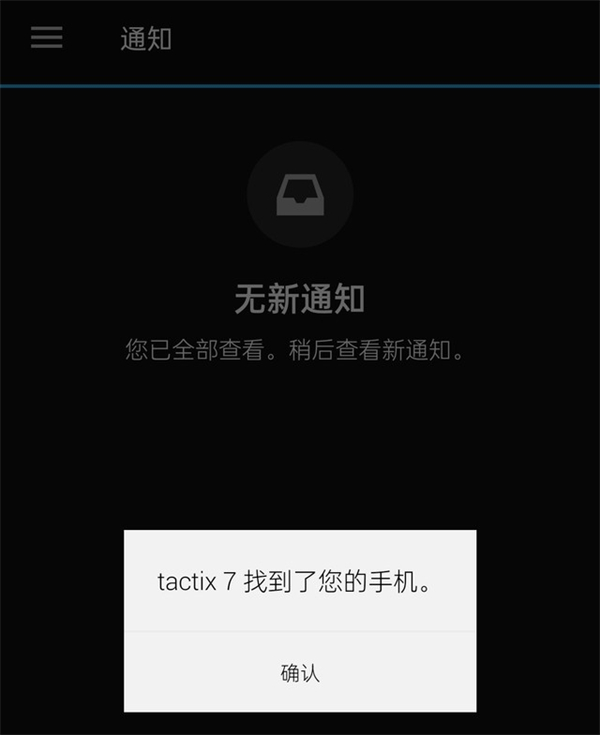Tap 确认 to dismiss the found-phone dialog
The height and width of the screenshot is (735, 600).
coord(299,672)
